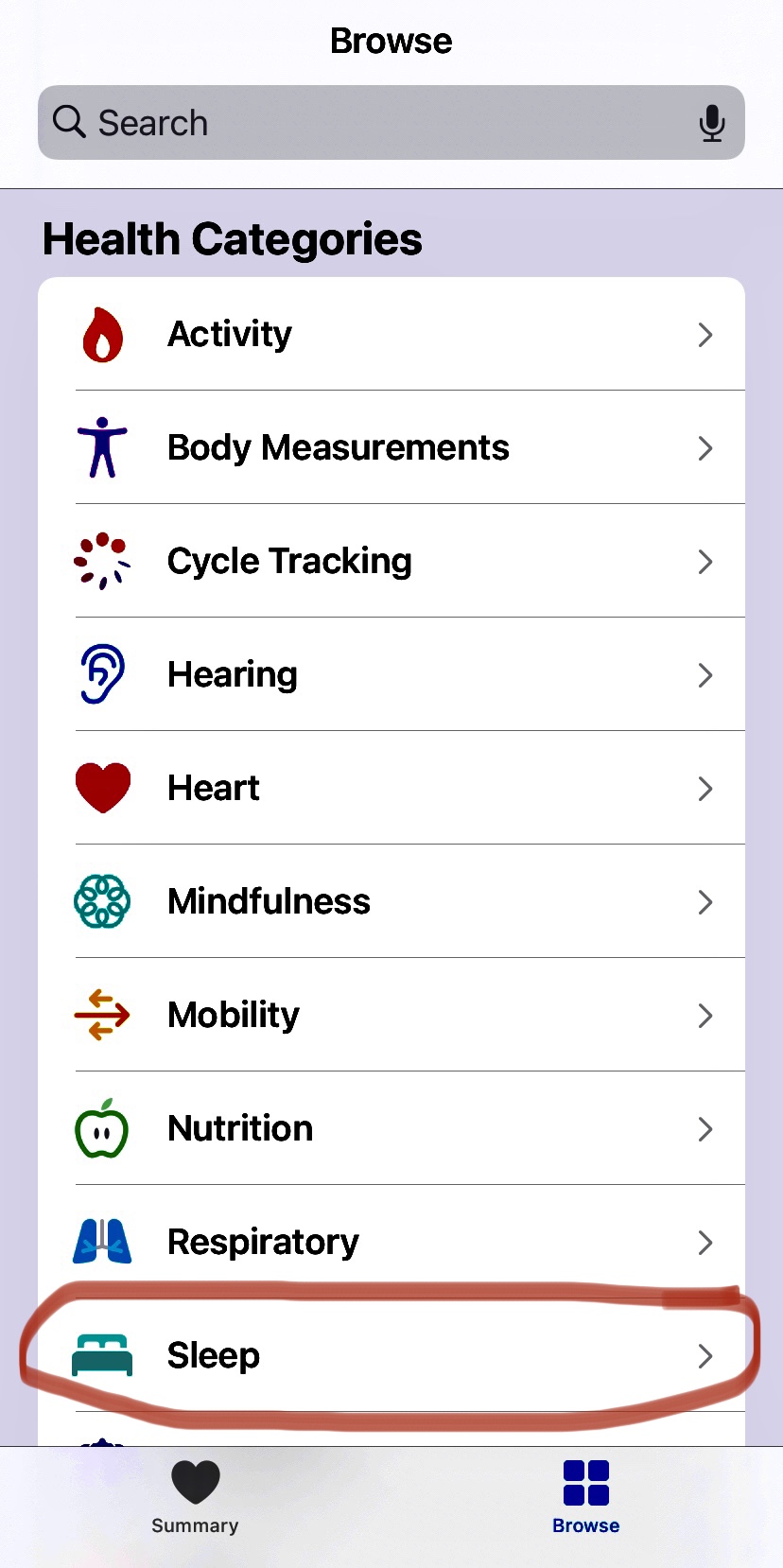Open the Nutrition category
Screen dimensions: 783x1568
tap(391, 1128)
